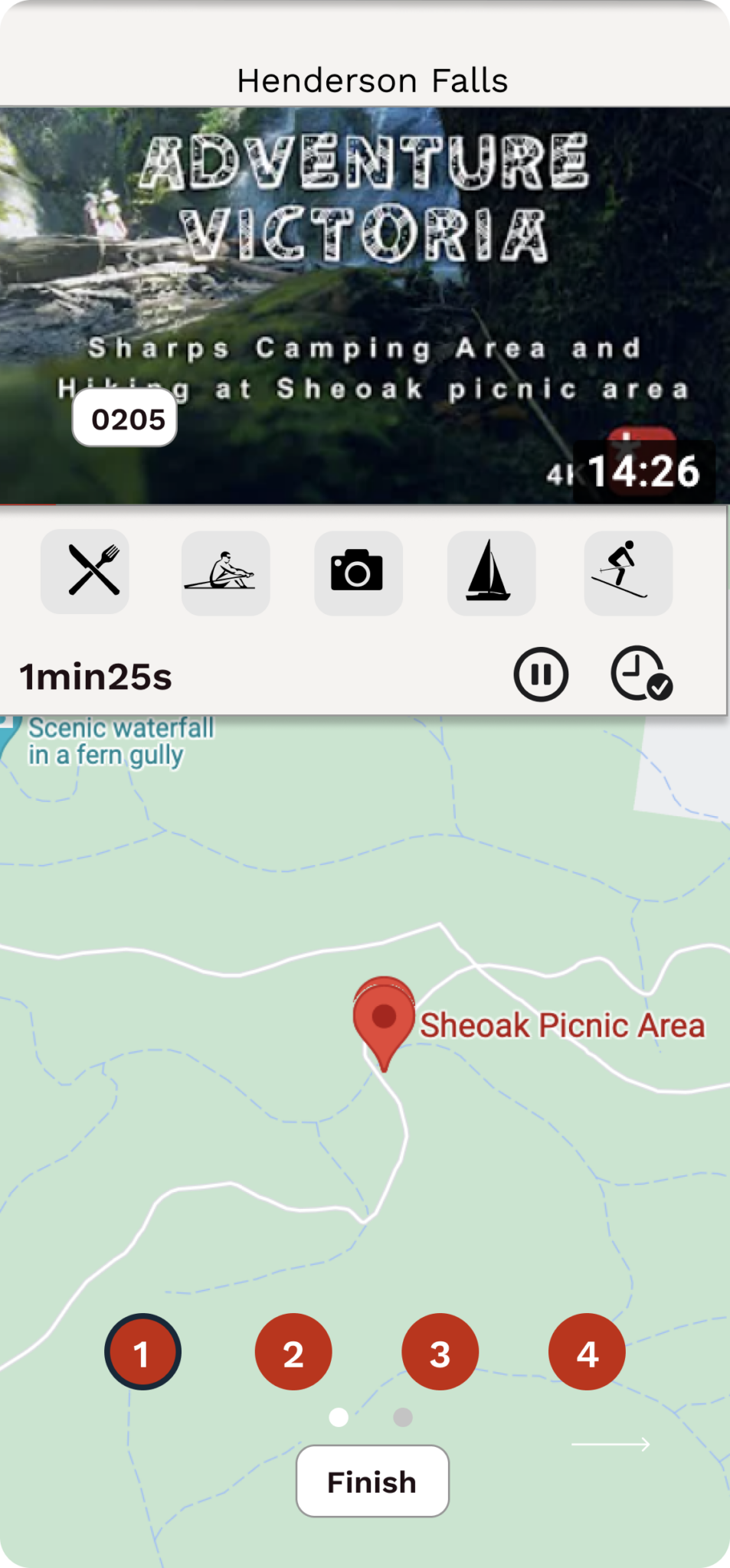This screenshot has height=1568, width=730.
Task: Select the sailing boat icon
Action: [491, 573]
